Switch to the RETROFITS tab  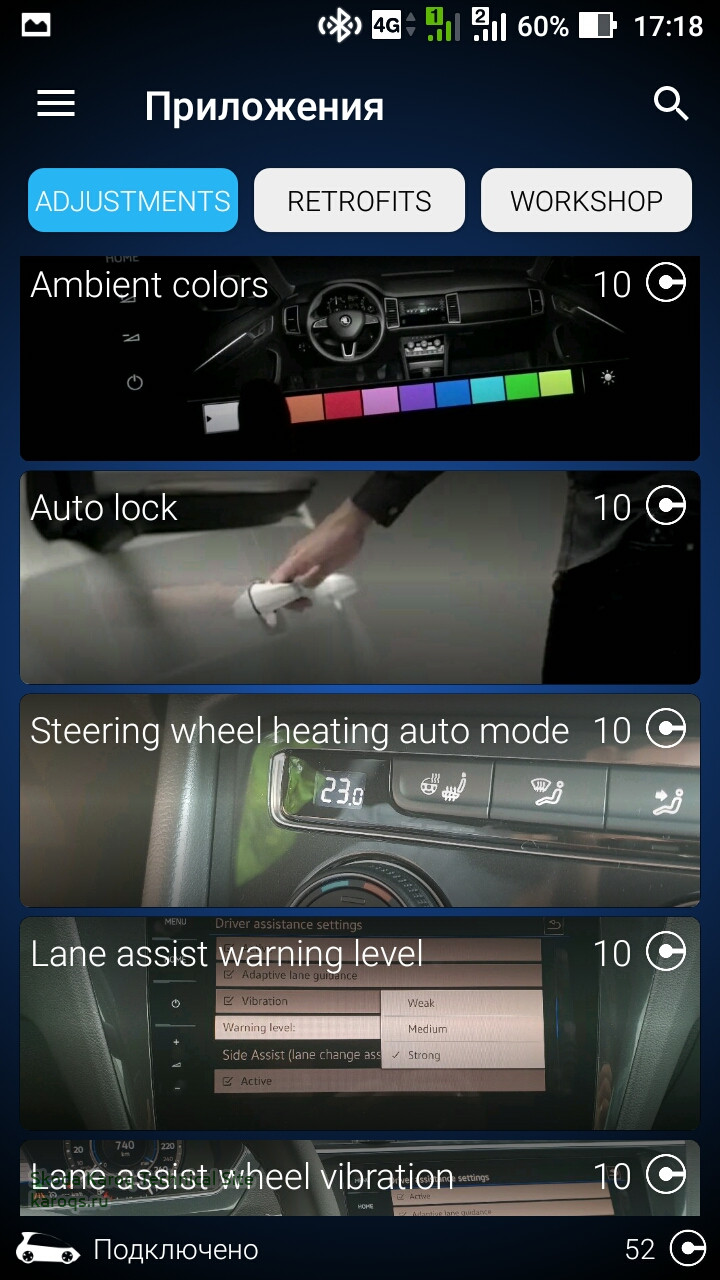359,200
